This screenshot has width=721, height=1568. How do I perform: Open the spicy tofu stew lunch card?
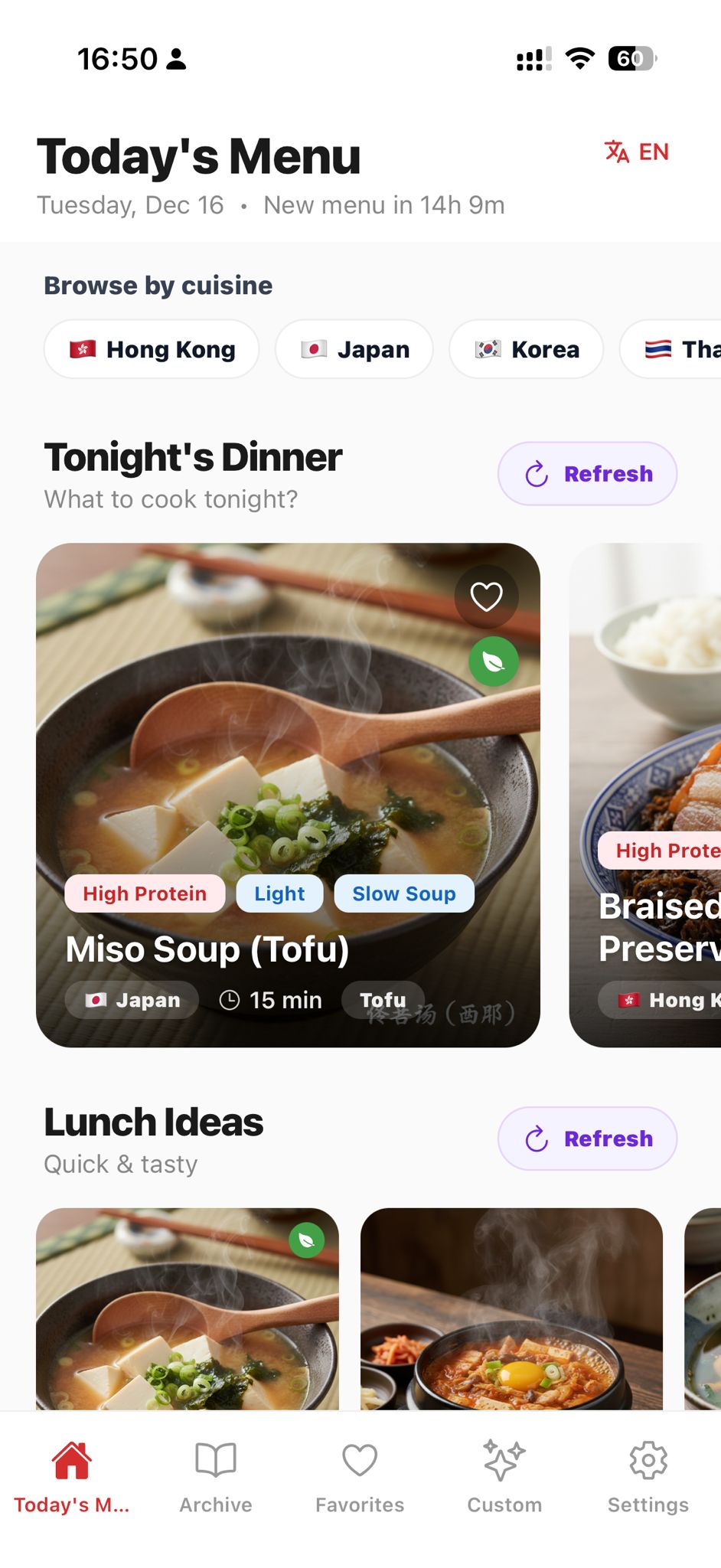coord(511,1309)
